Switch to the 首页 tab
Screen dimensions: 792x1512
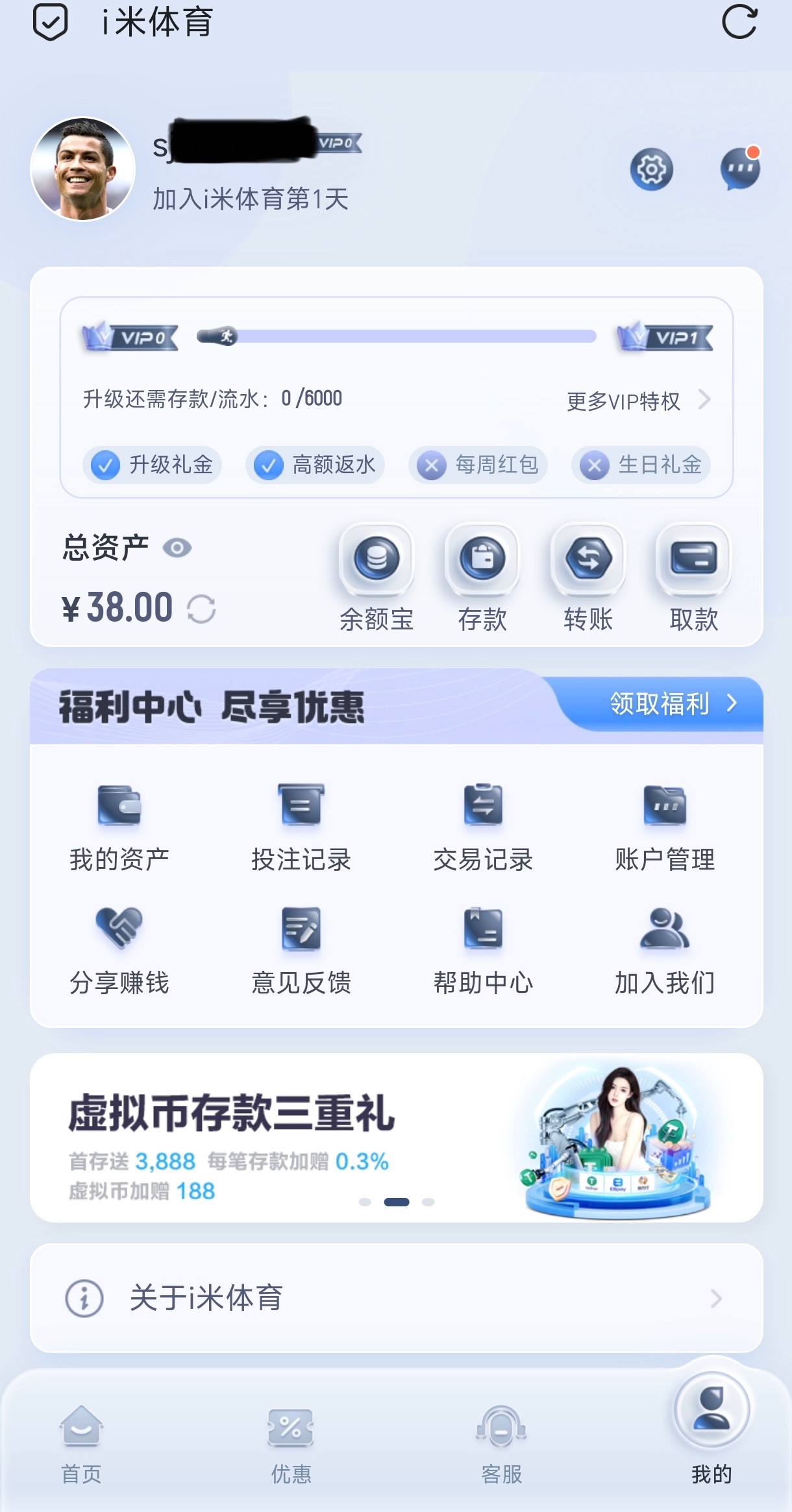(x=81, y=1444)
